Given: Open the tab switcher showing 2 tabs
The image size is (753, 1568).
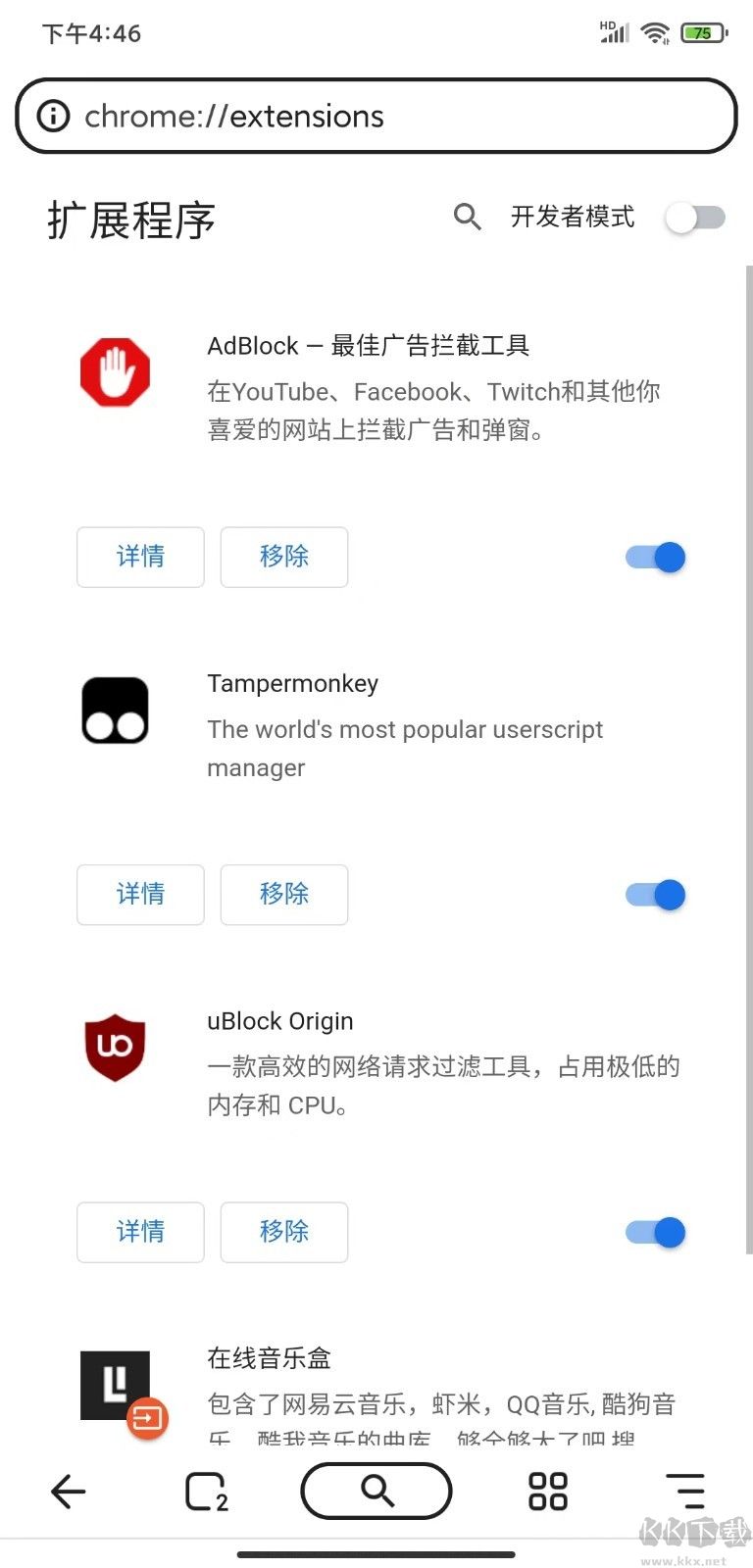Looking at the screenshot, I should pyautogui.click(x=207, y=1492).
